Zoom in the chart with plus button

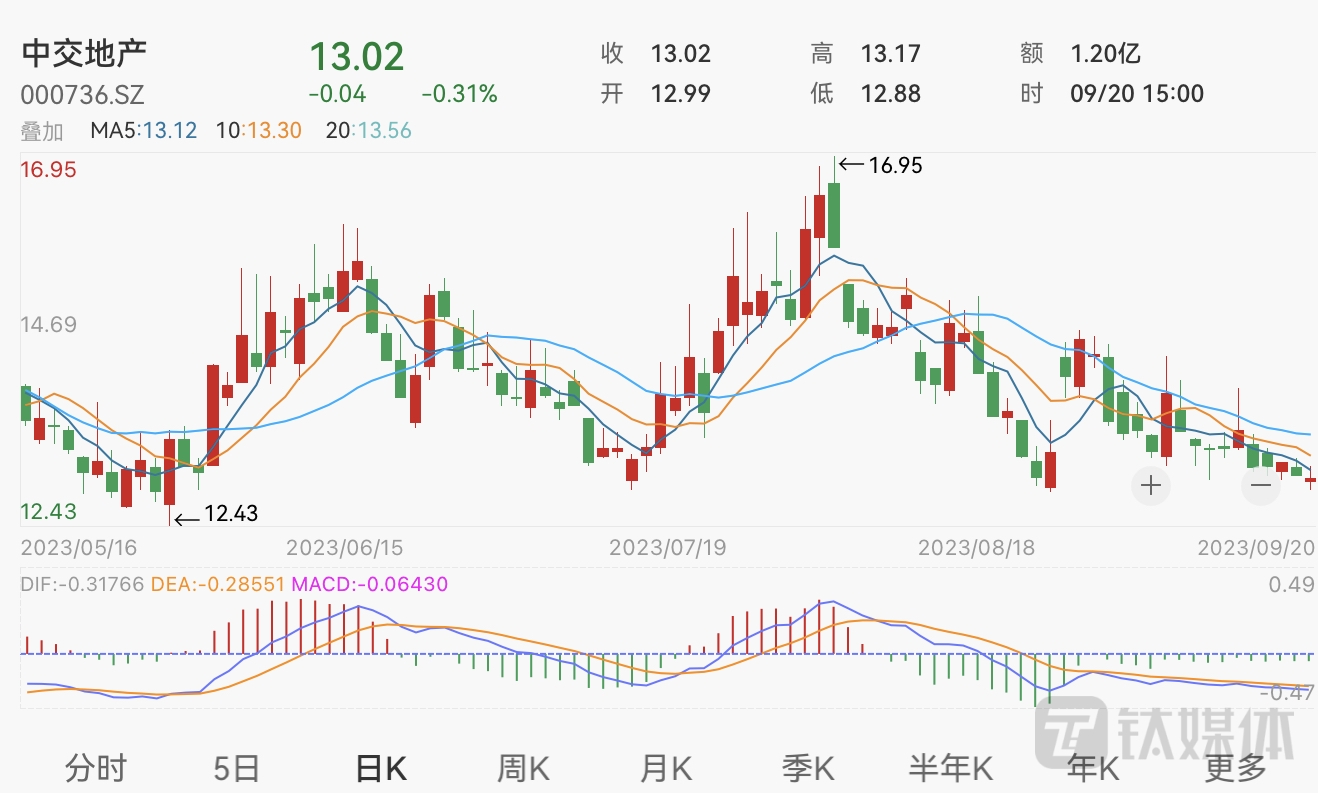click(1151, 486)
